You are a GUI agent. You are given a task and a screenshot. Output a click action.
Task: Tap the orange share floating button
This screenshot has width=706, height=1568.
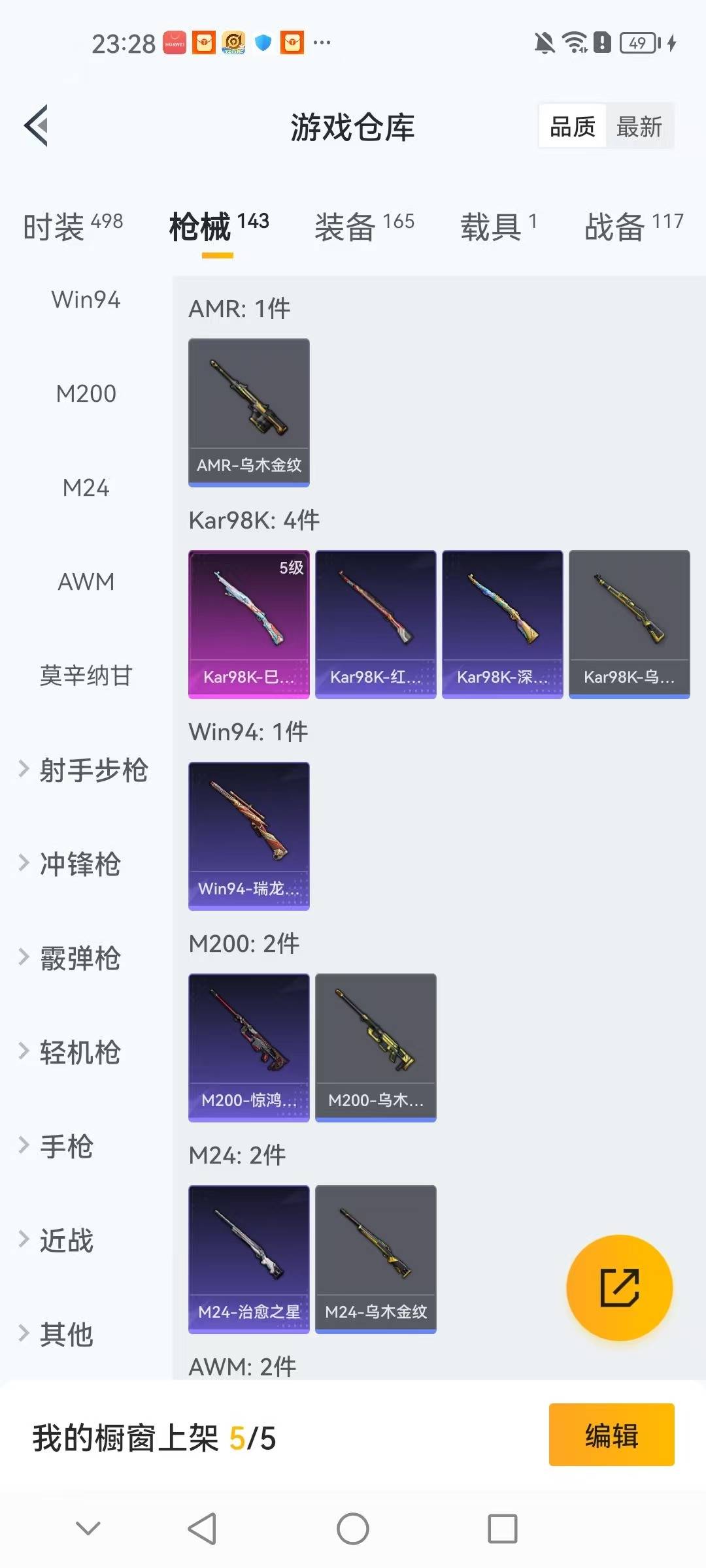618,1287
